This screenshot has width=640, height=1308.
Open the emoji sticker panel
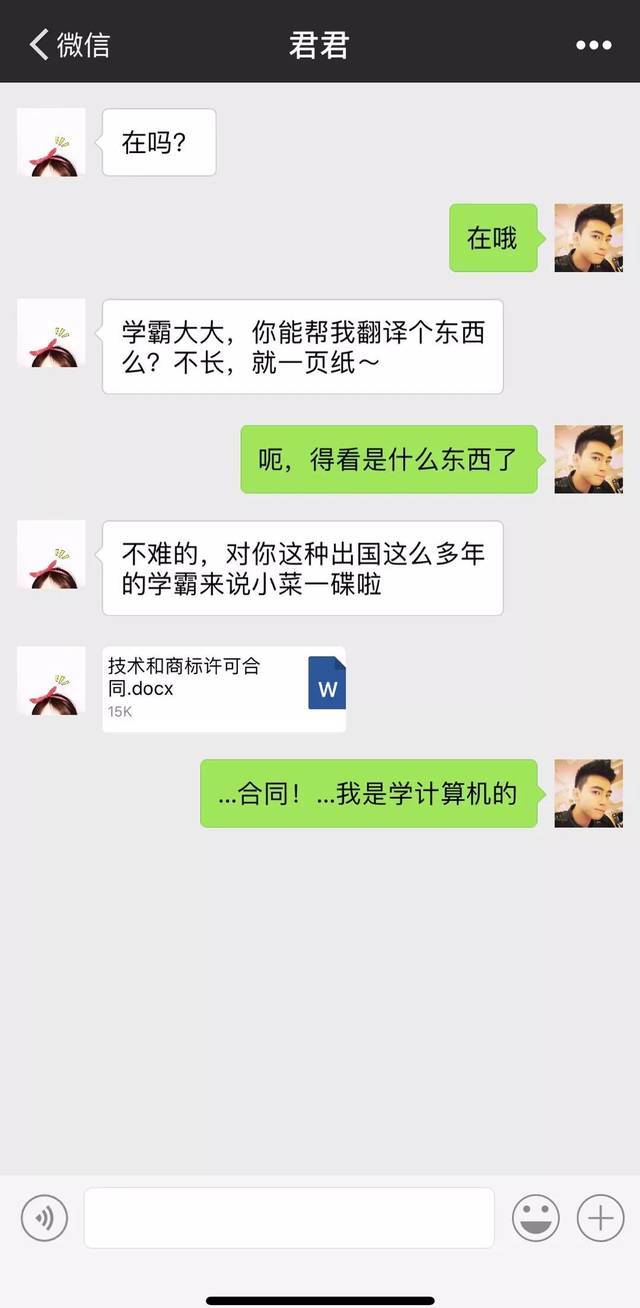click(x=536, y=1218)
